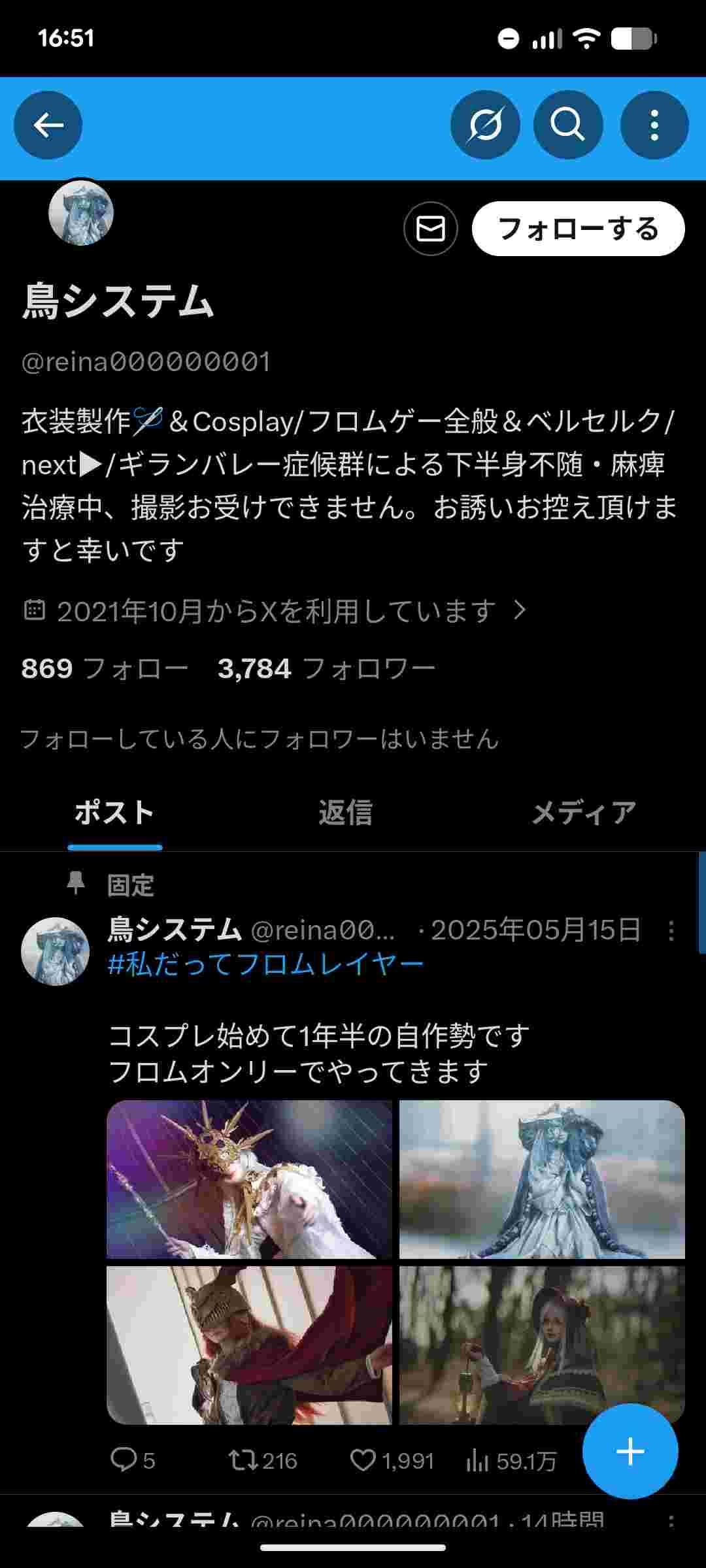Switch to the 返信 tab
This screenshot has height=1568, width=706.
345,810
